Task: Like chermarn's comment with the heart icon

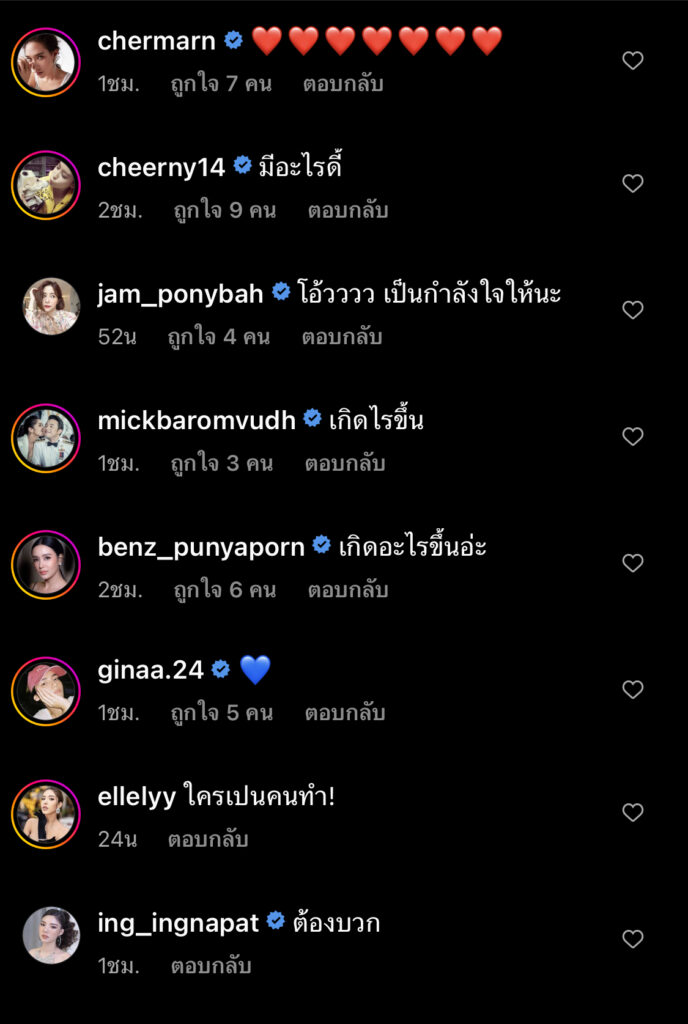Action: (x=632, y=61)
